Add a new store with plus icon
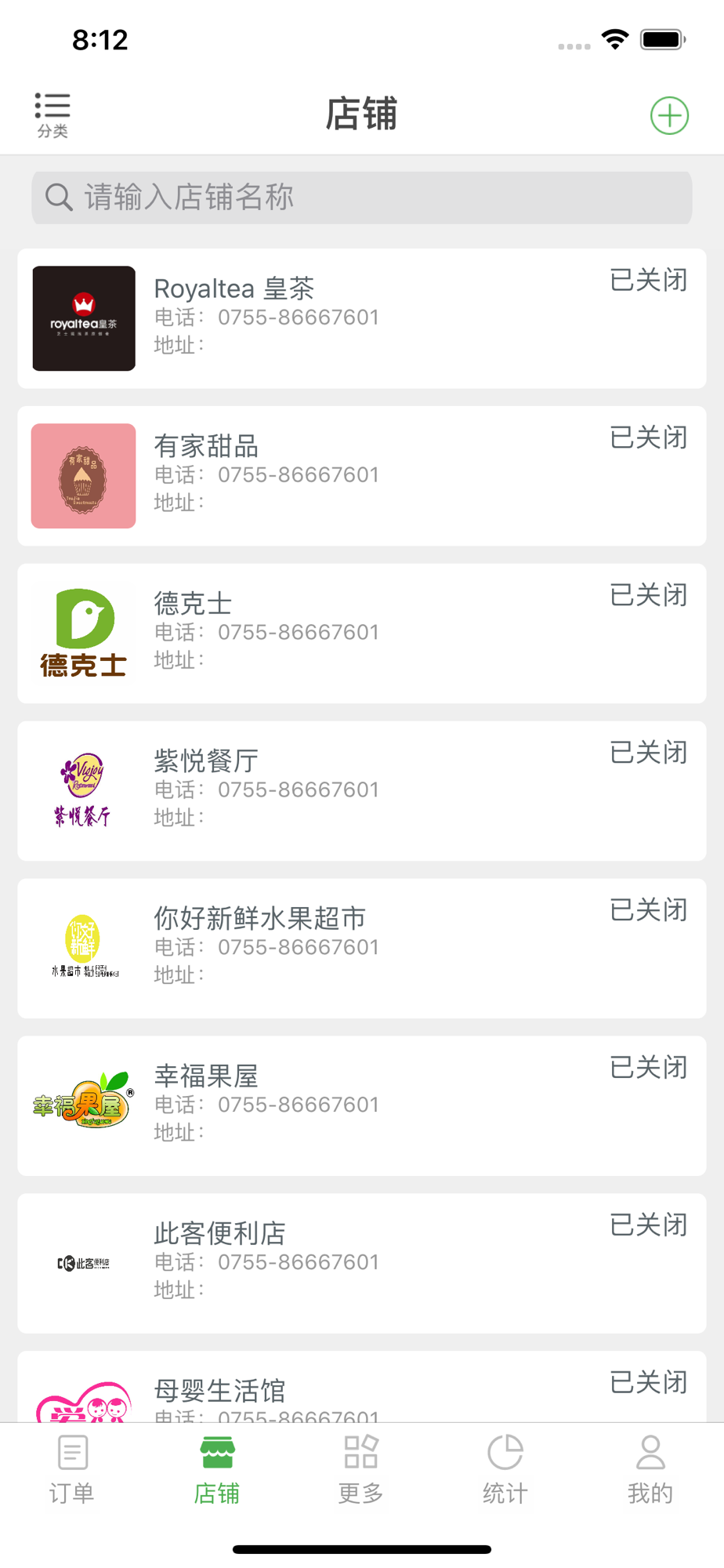 (669, 116)
